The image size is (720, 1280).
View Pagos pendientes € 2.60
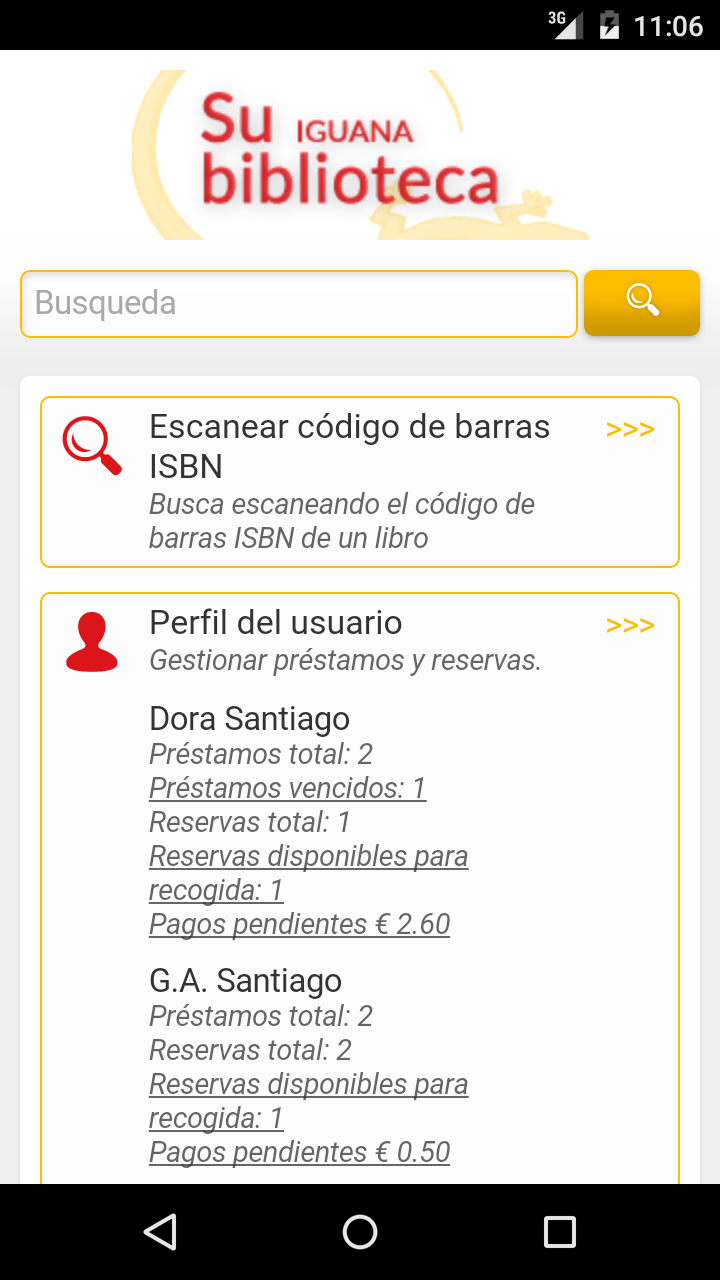(x=300, y=924)
